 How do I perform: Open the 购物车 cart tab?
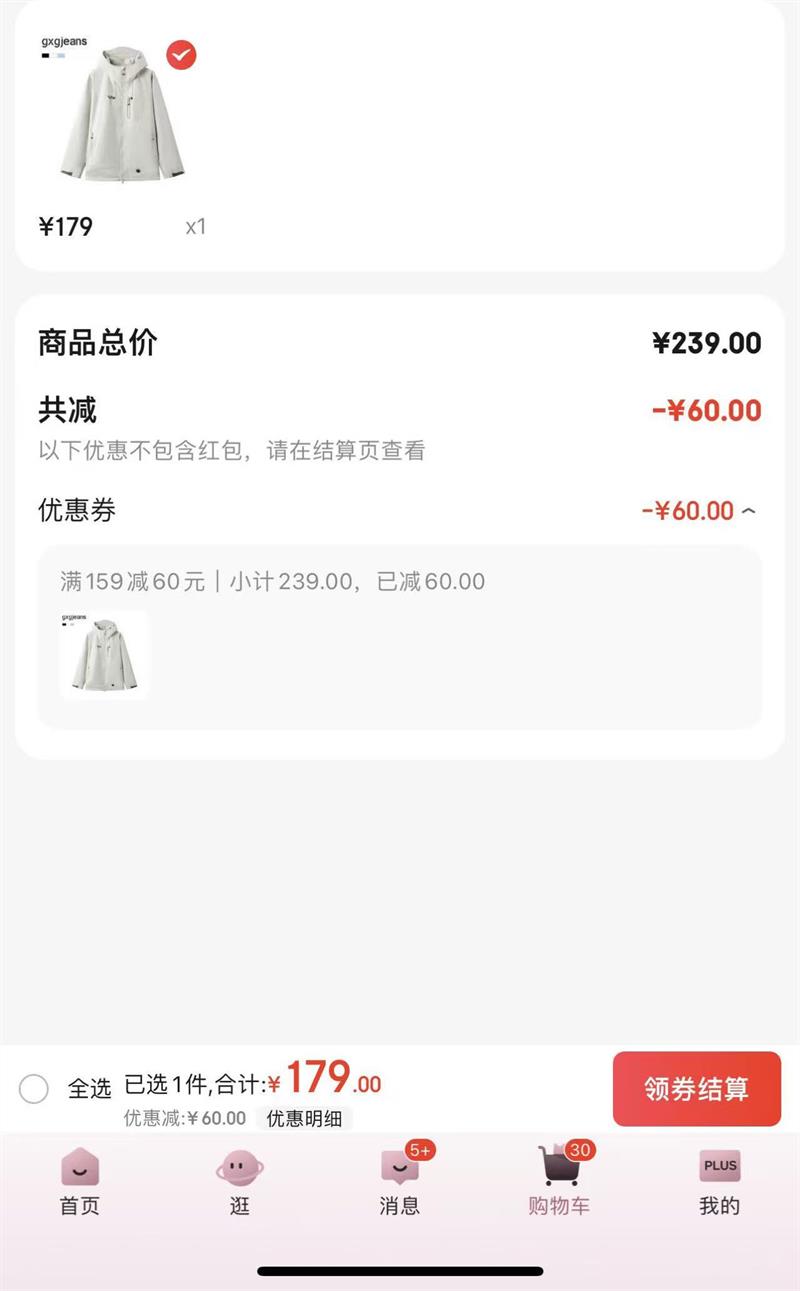coord(559,1182)
